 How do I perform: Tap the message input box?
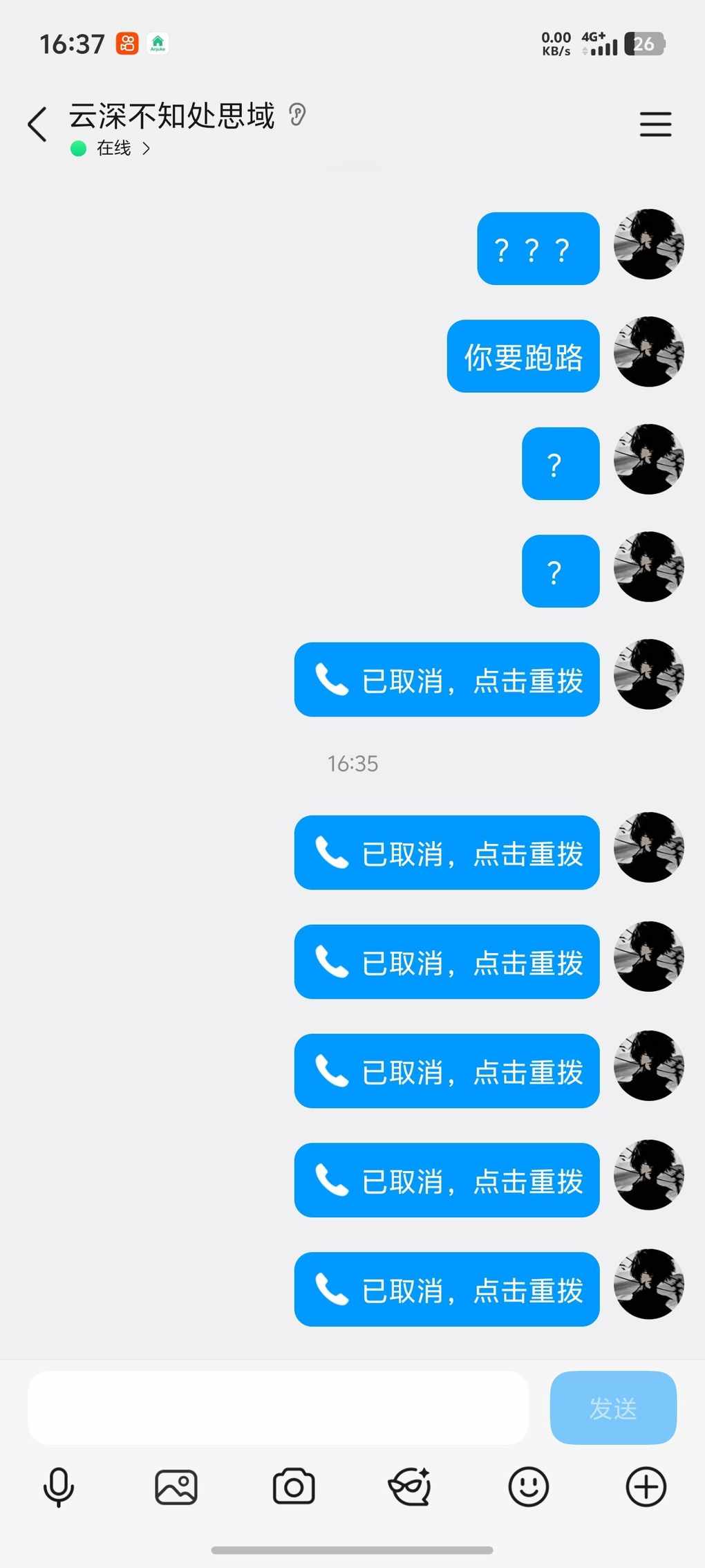point(278,1408)
